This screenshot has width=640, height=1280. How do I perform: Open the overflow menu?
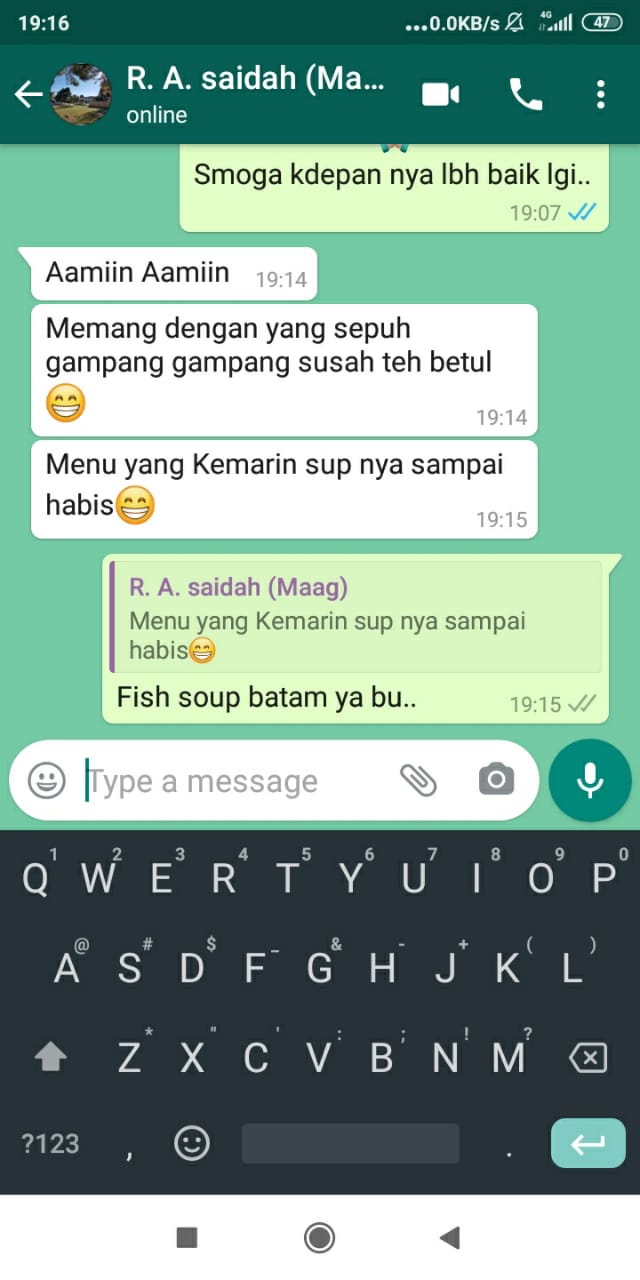click(x=600, y=95)
